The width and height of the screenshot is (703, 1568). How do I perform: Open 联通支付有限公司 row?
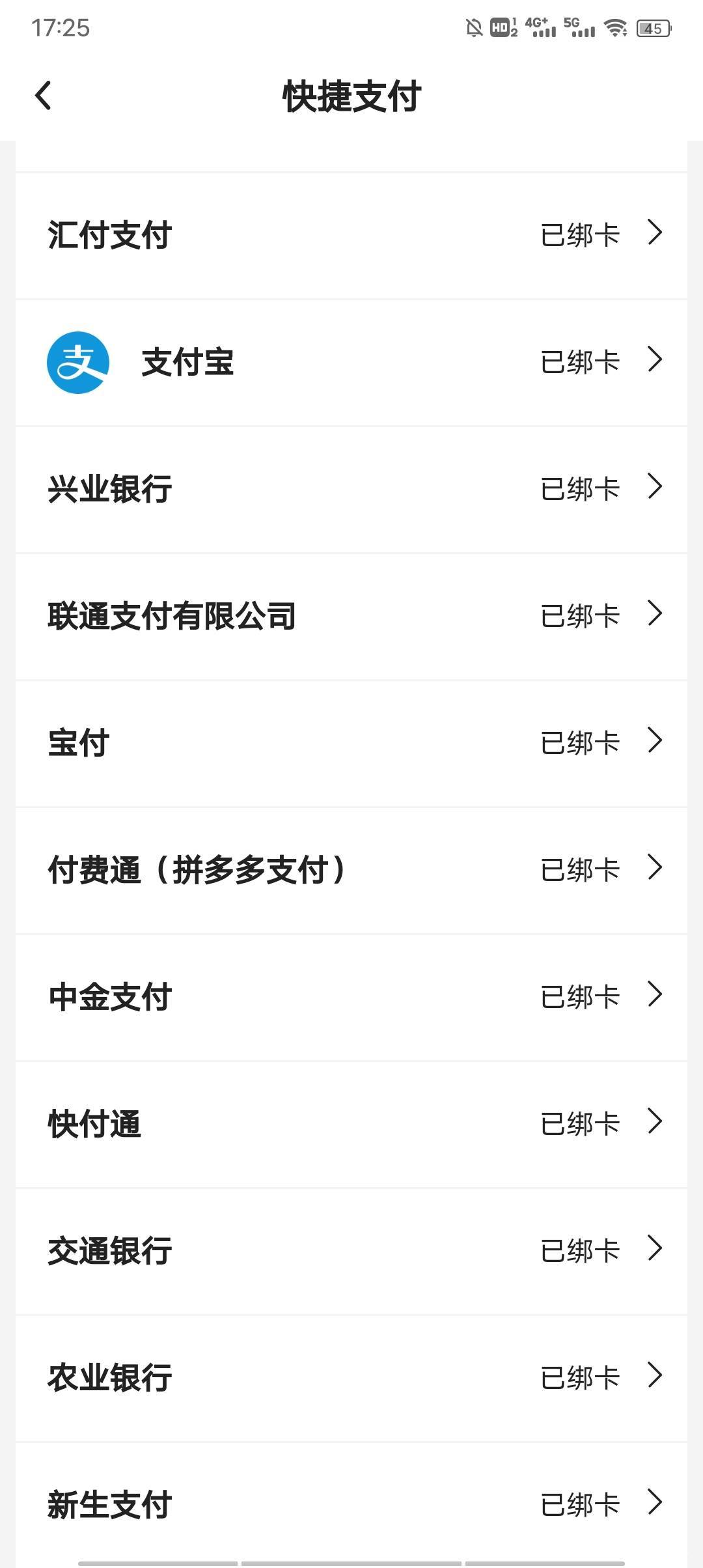351,617
